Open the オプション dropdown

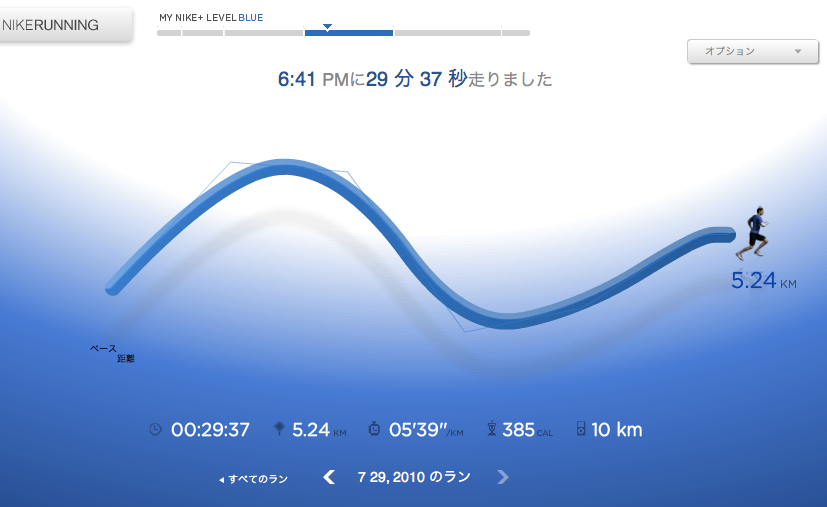746,51
